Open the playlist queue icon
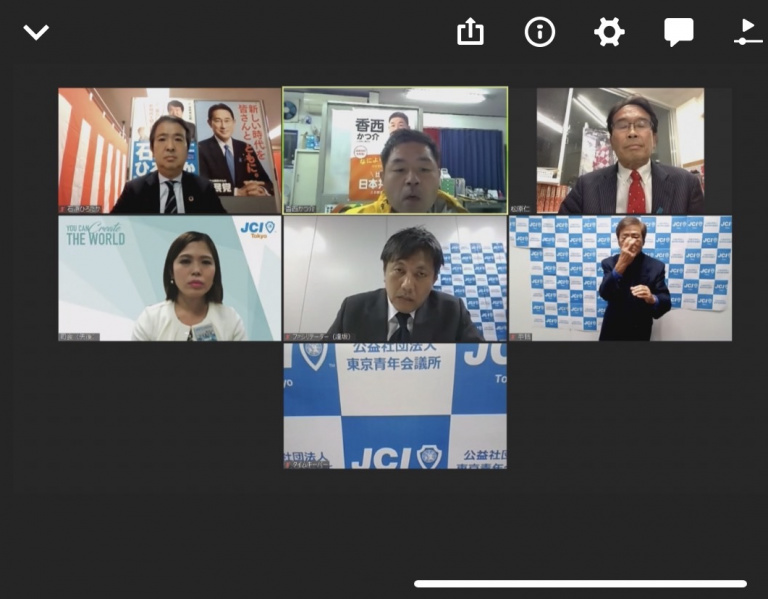 pos(748,32)
